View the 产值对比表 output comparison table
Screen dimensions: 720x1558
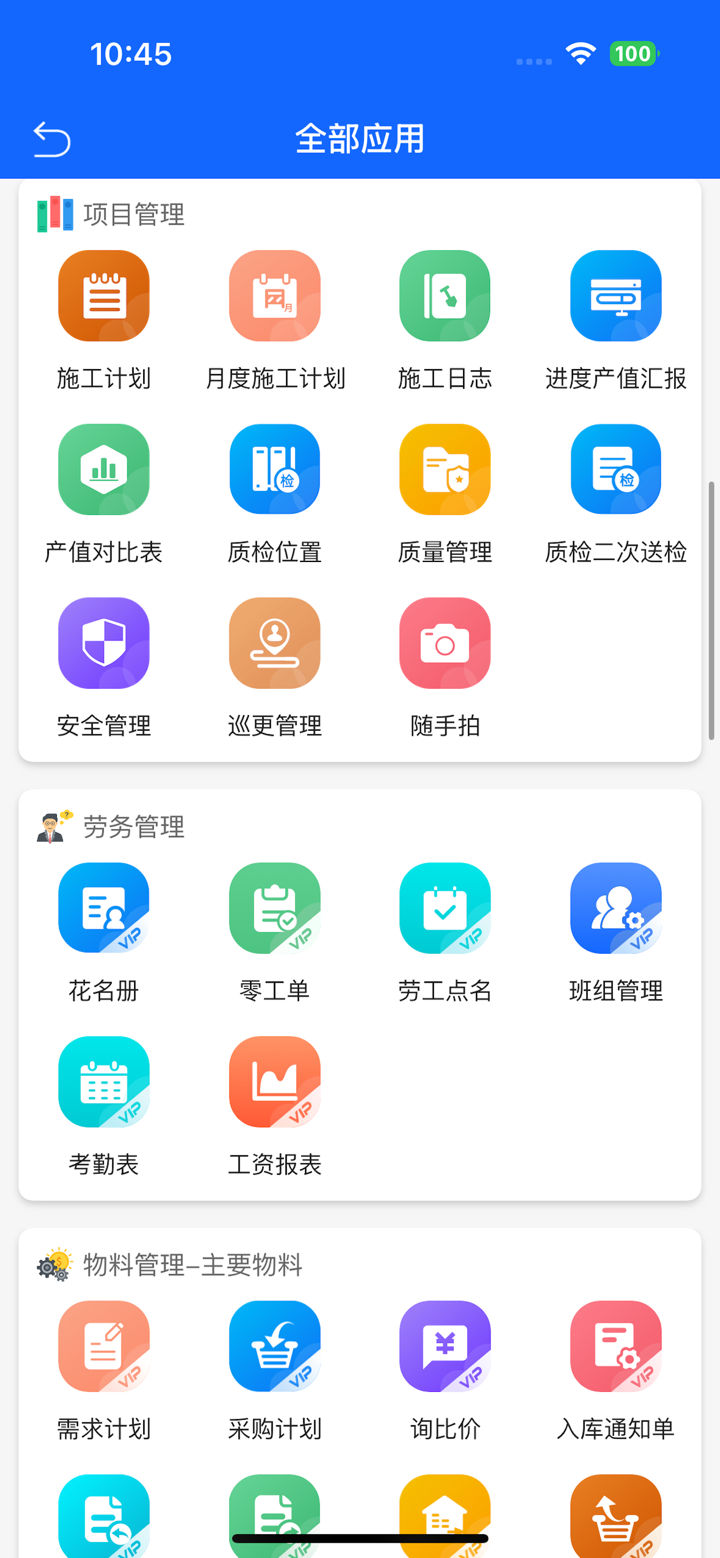(104, 469)
